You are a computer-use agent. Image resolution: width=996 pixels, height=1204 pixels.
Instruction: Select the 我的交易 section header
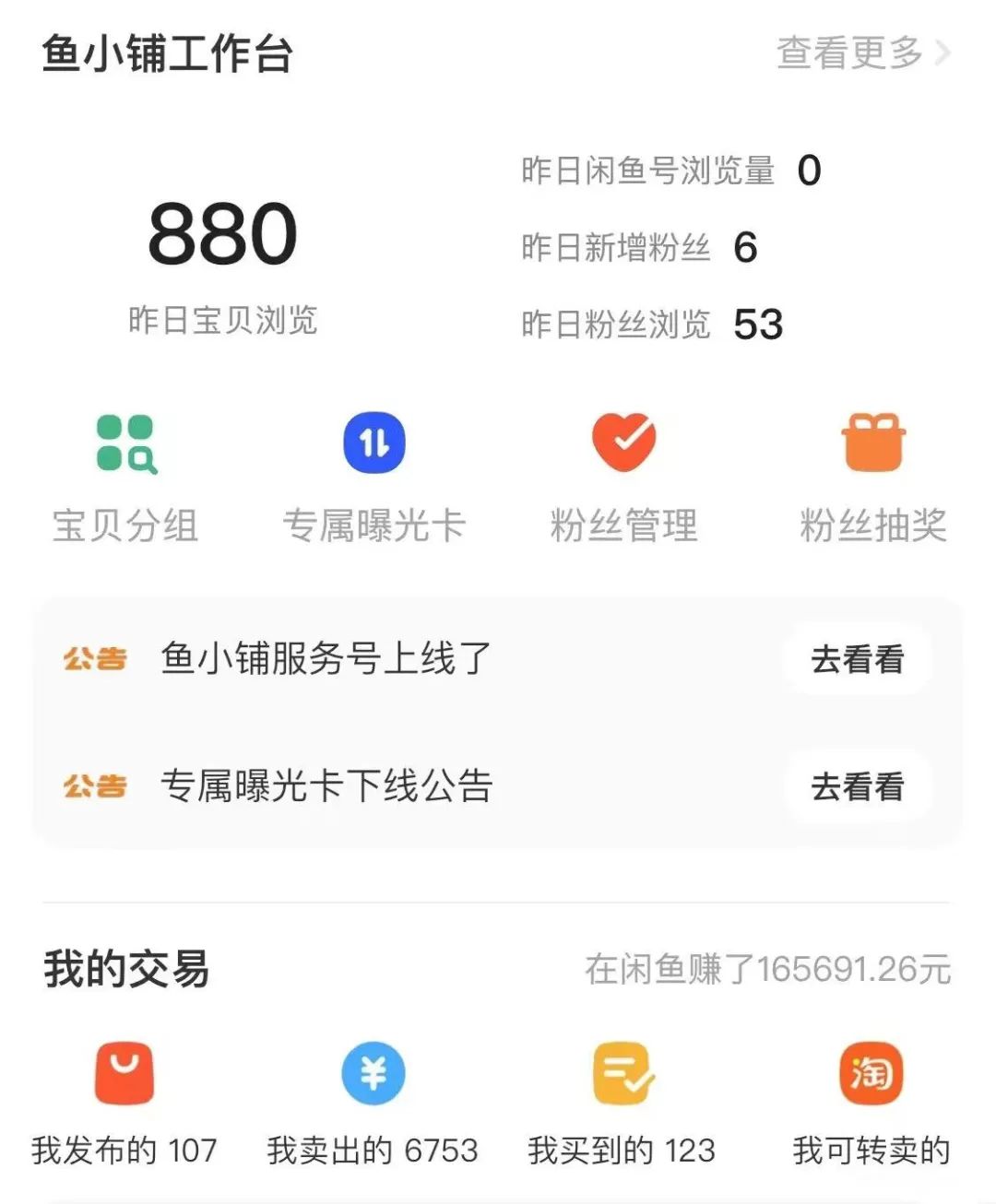pos(125,967)
